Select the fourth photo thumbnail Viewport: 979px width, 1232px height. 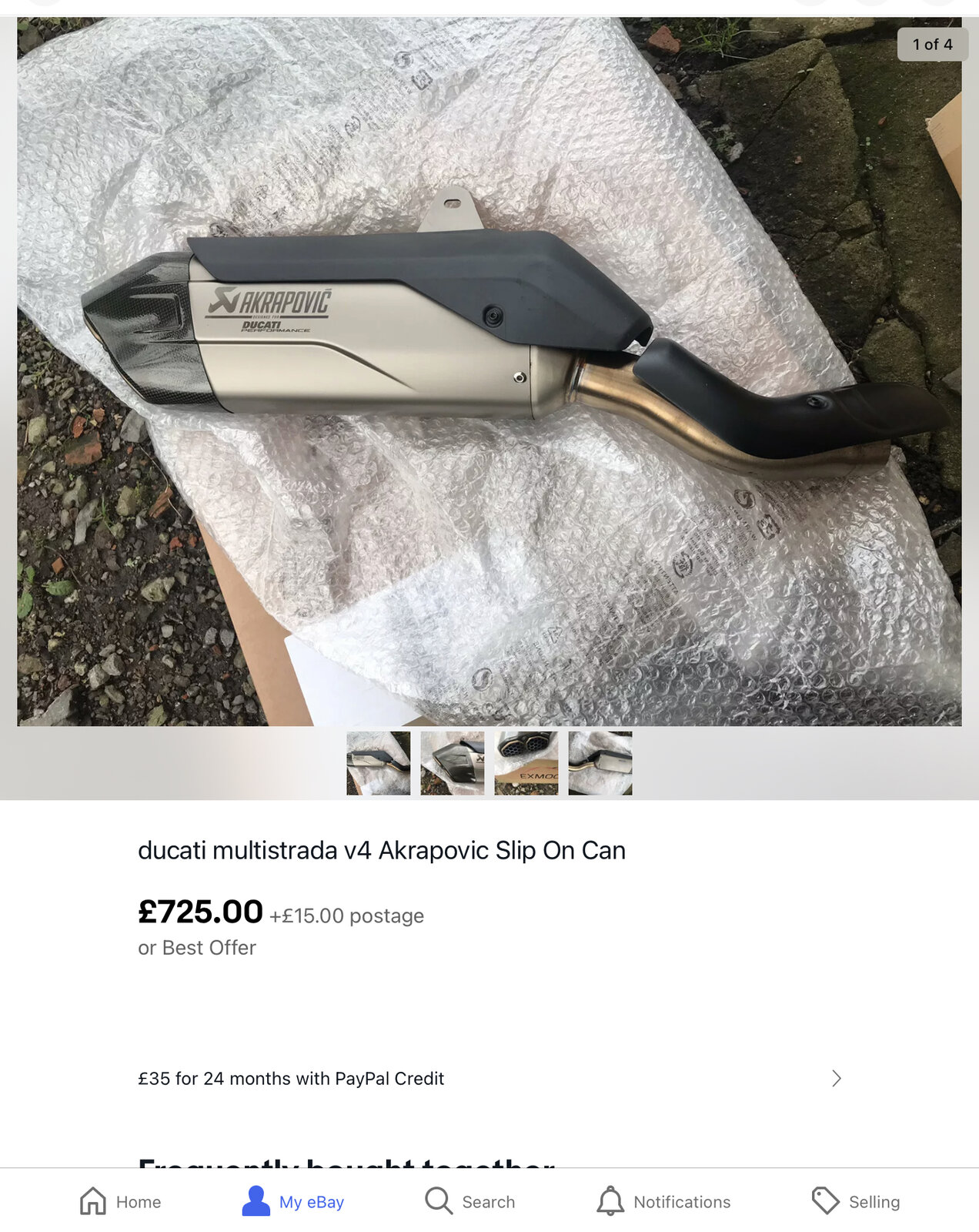pyautogui.click(x=600, y=763)
